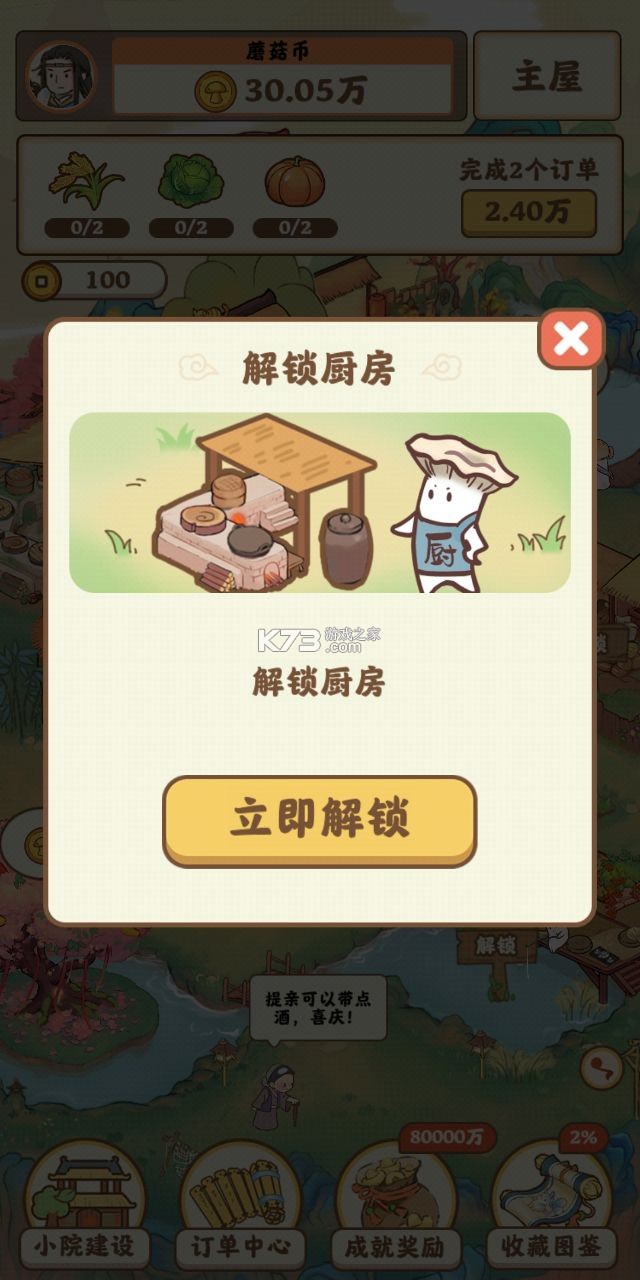Claim the 2.40万 order reward
Screen dimensions: 640x1280
tap(527, 211)
